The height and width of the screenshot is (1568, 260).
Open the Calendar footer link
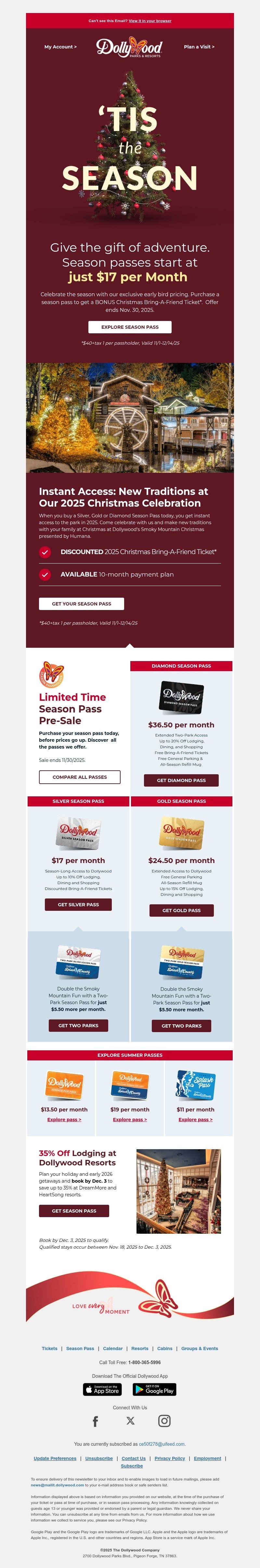pos(113,1348)
